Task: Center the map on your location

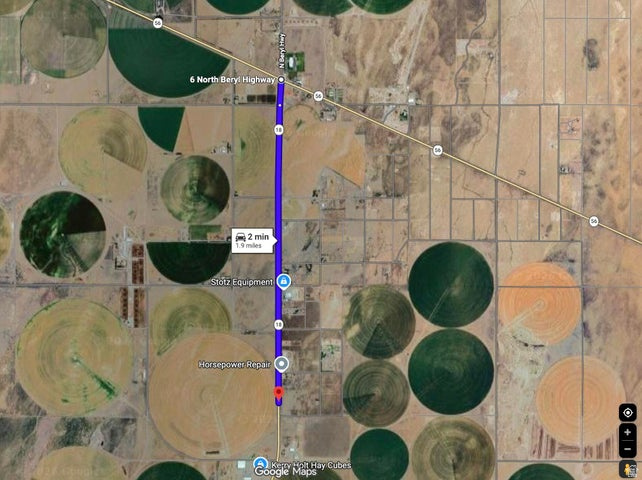Action: pyautogui.click(x=627, y=412)
